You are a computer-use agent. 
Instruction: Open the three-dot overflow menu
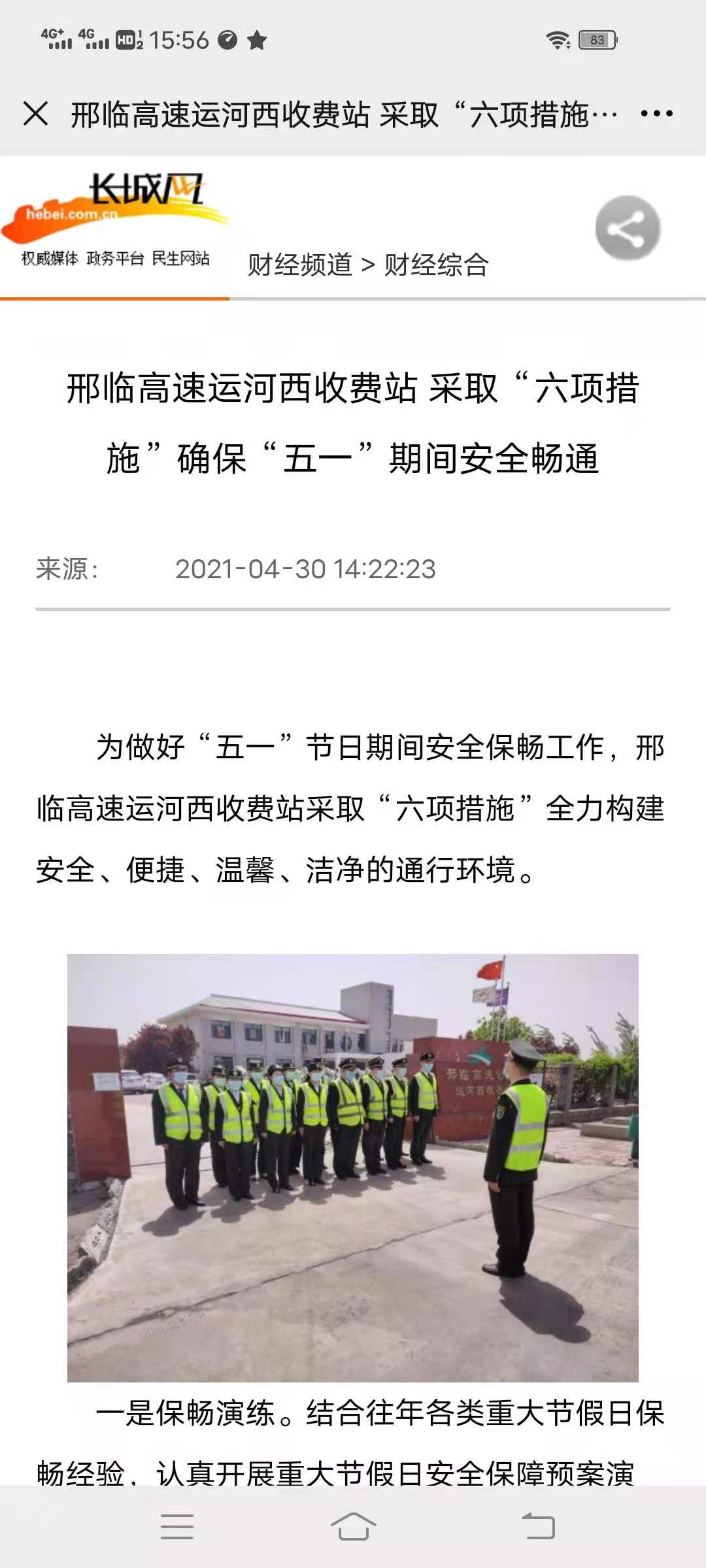(x=656, y=114)
